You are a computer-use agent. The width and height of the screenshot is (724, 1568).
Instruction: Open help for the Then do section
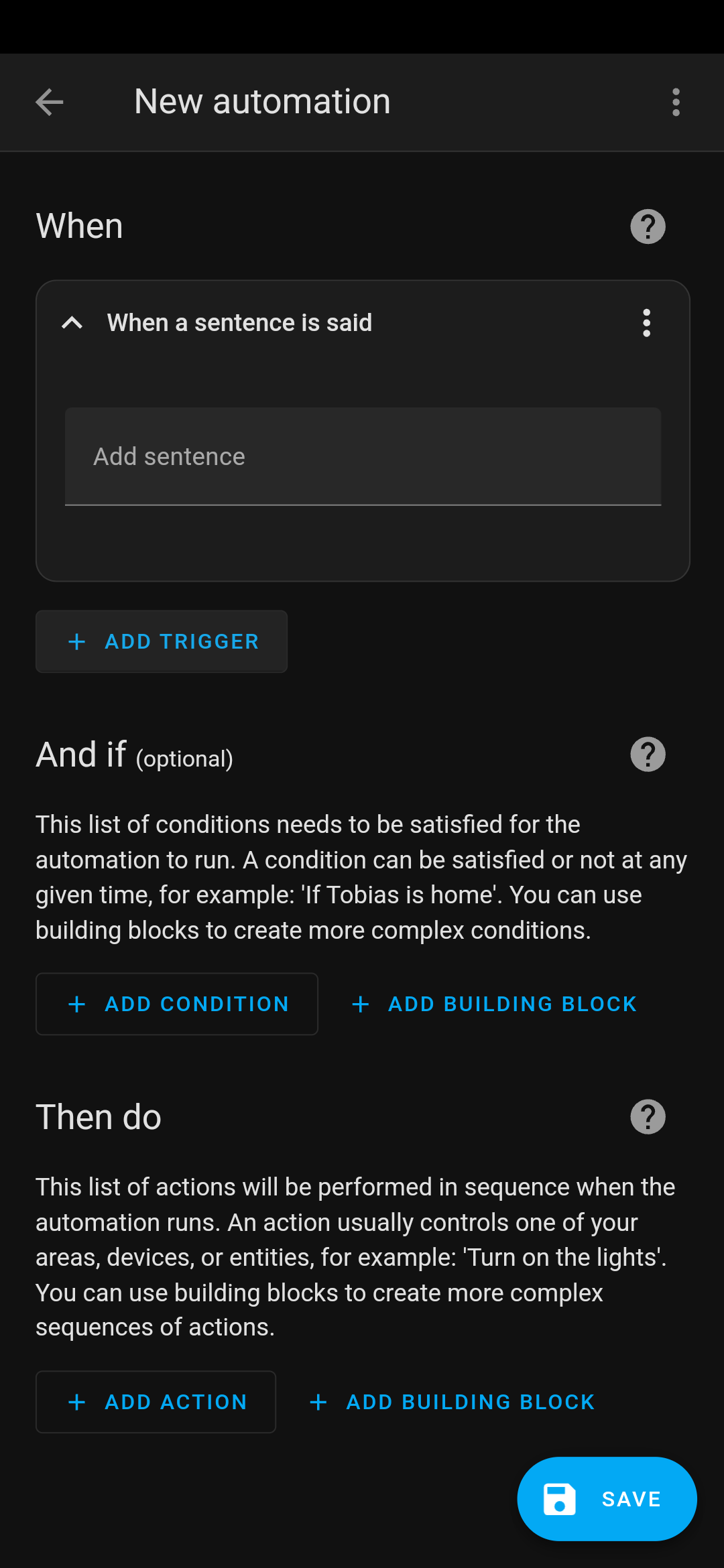click(x=648, y=1117)
